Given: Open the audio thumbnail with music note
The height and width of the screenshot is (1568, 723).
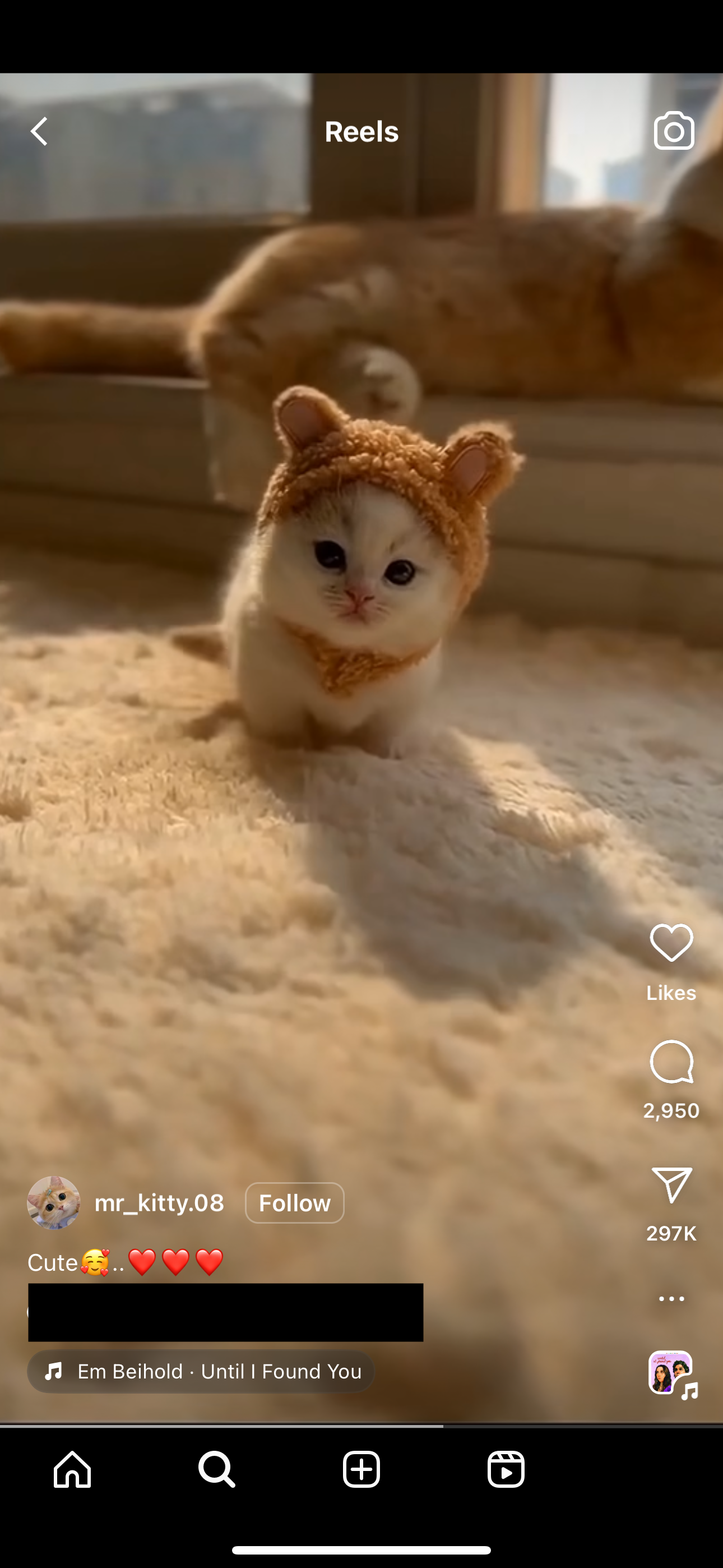Looking at the screenshot, I should point(671,1373).
